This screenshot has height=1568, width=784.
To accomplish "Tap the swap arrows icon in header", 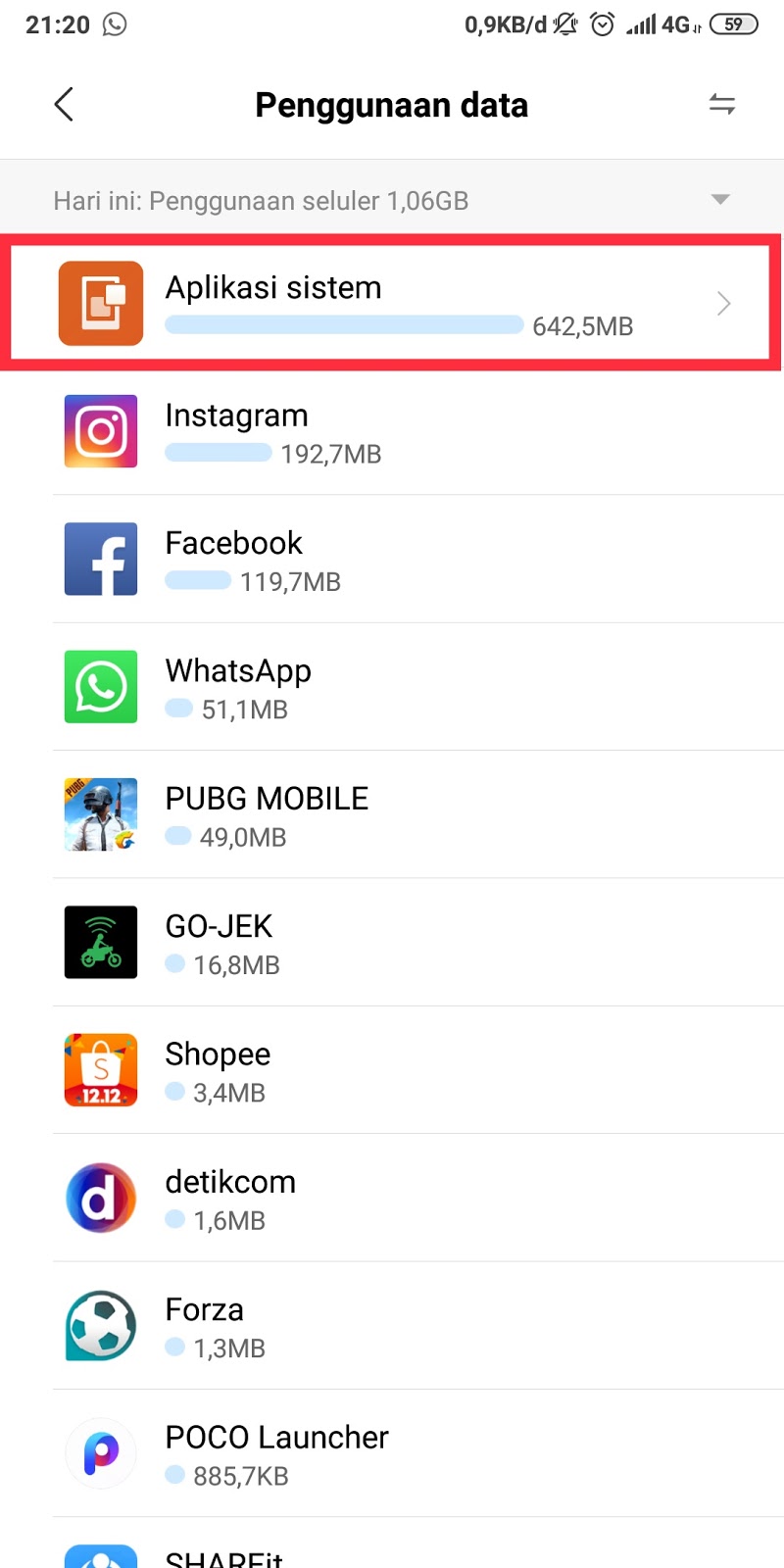I will [722, 104].
